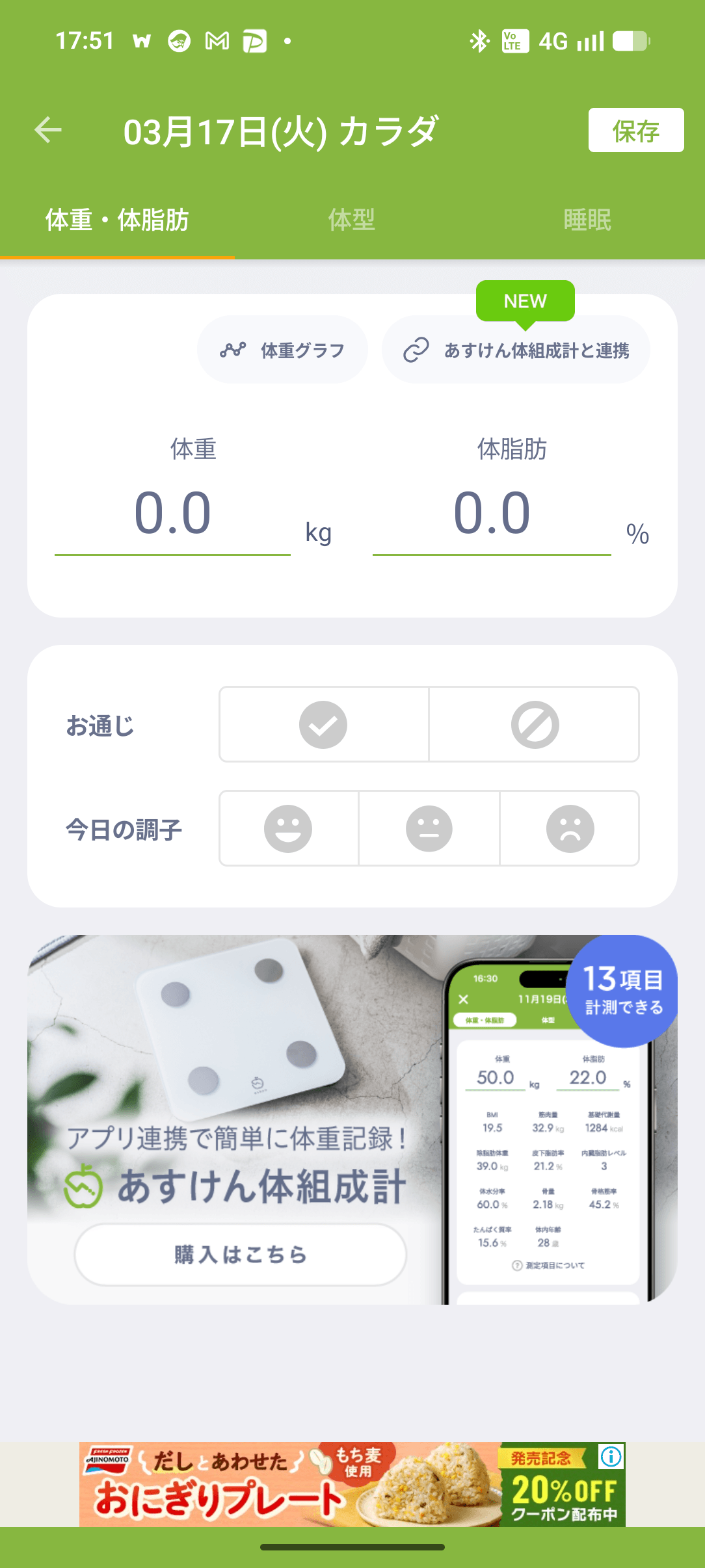Select the 体重 weight input field
The image size is (705, 1568).
coord(172,514)
